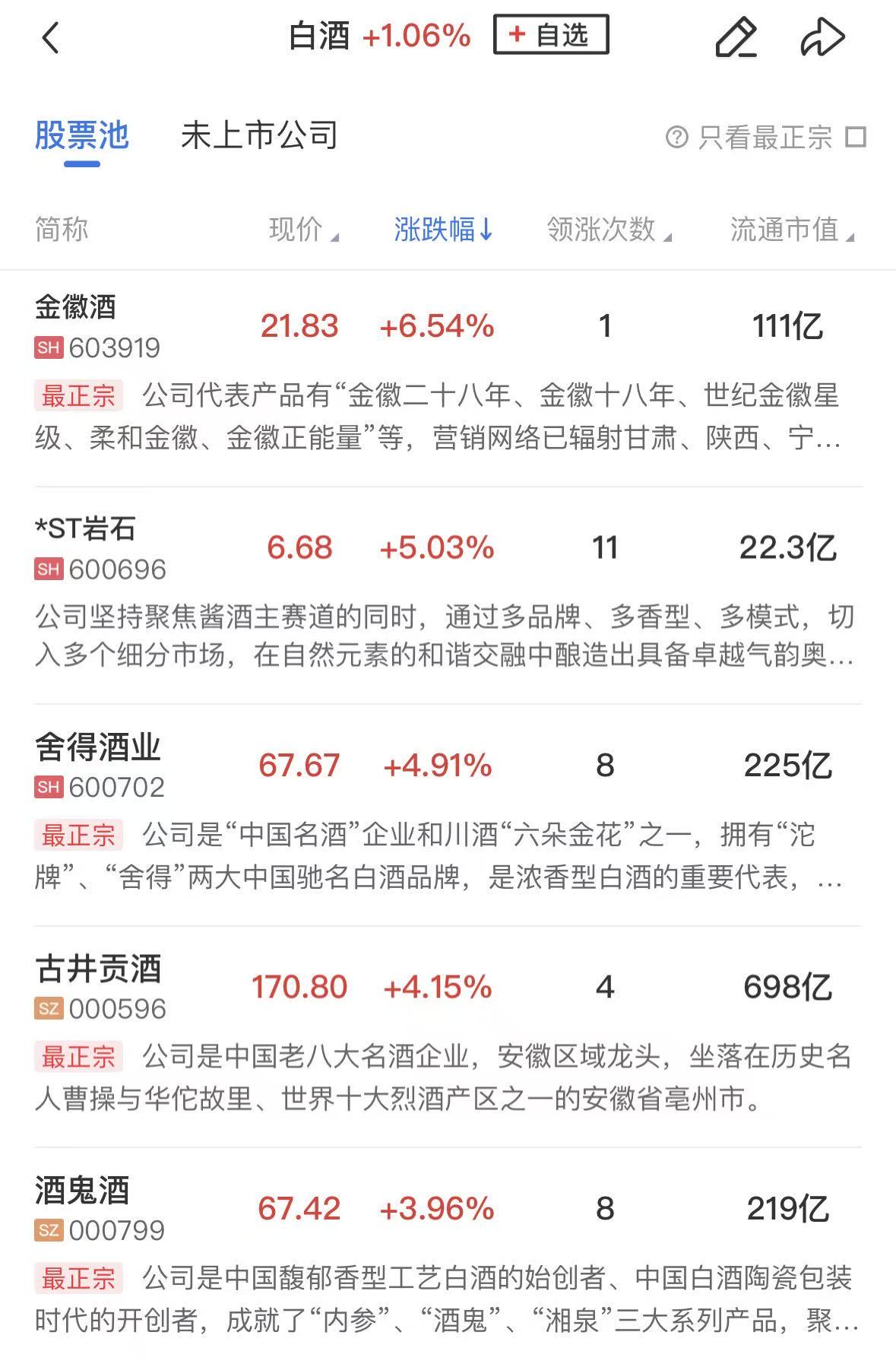Open the edit pencil icon

coord(736,37)
